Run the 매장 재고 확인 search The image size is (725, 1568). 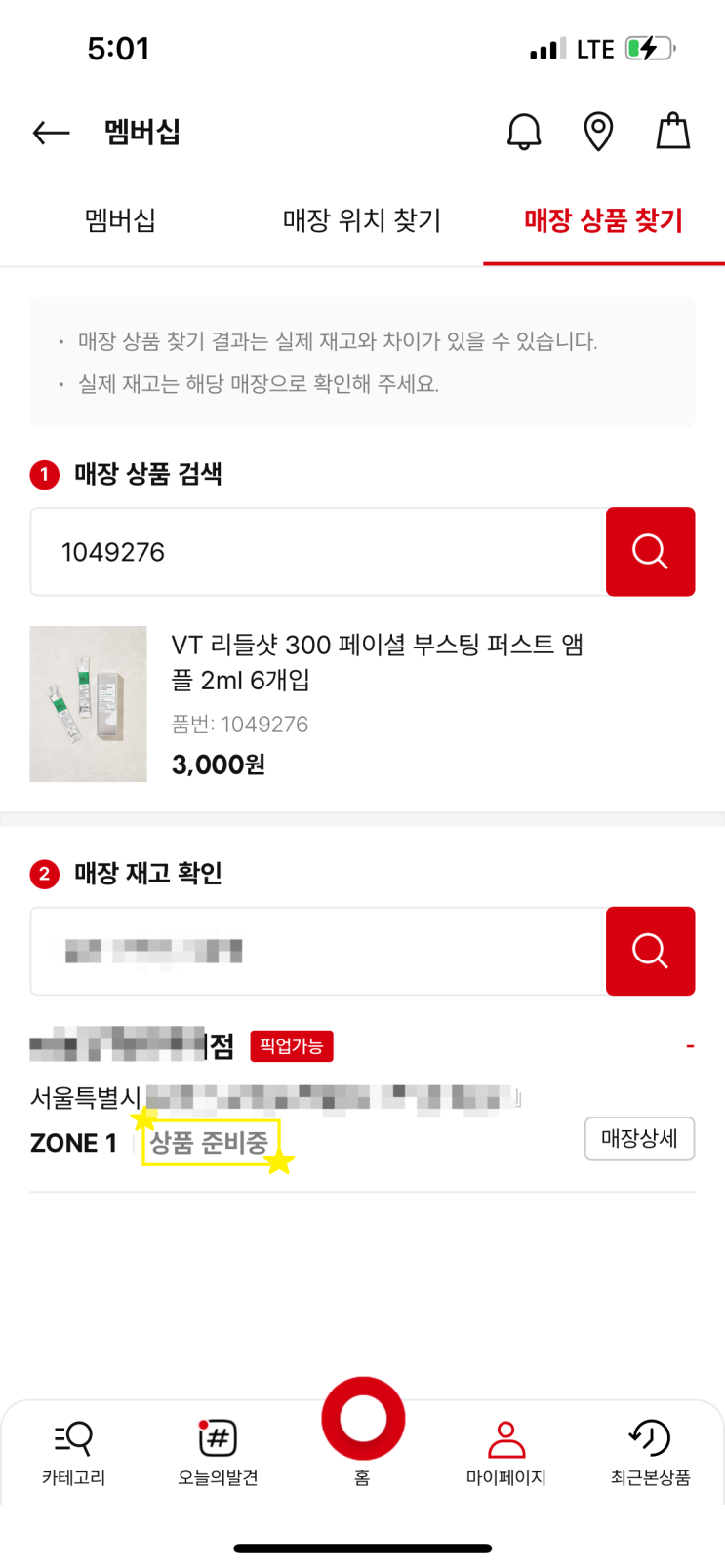coord(650,951)
